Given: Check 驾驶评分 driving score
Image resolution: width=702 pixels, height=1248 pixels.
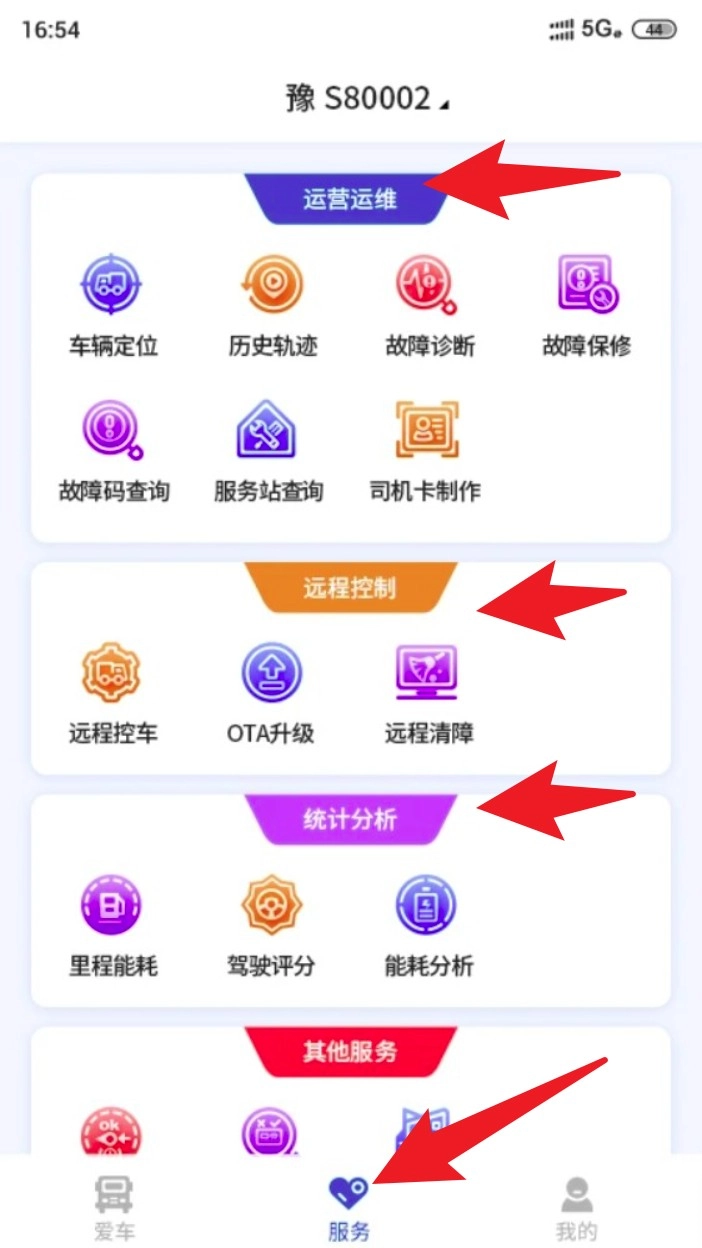Looking at the screenshot, I should (x=271, y=925).
